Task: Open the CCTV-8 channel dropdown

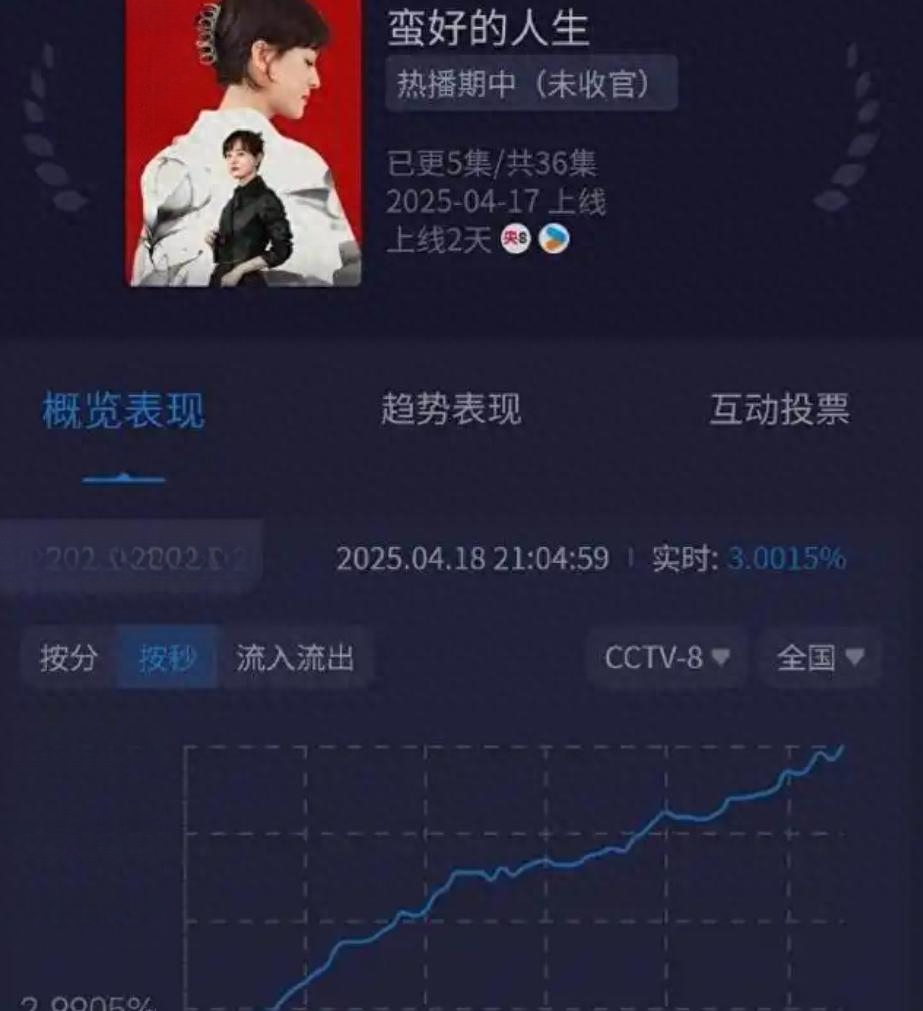Action: [x=667, y=657]
